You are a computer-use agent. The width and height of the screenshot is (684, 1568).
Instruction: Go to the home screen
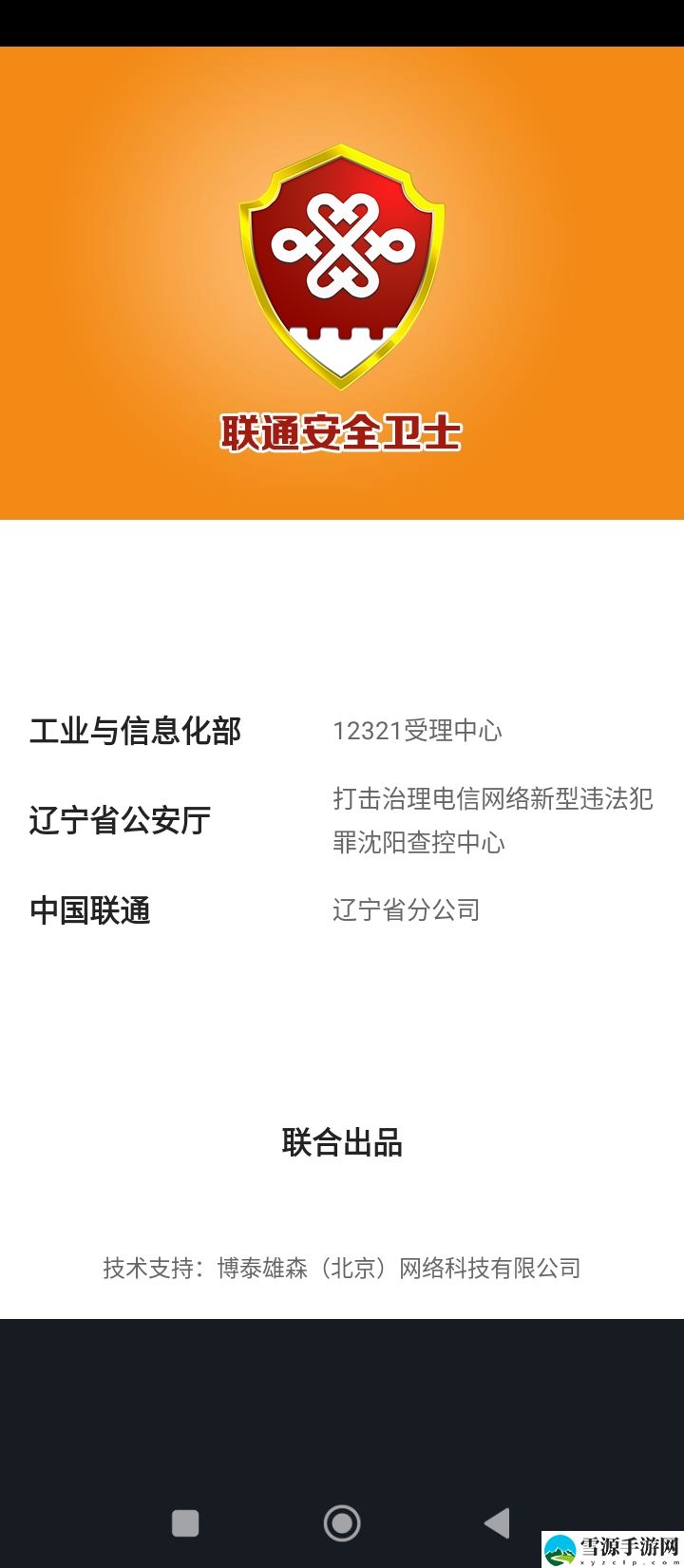click(x=342, y=1522)
